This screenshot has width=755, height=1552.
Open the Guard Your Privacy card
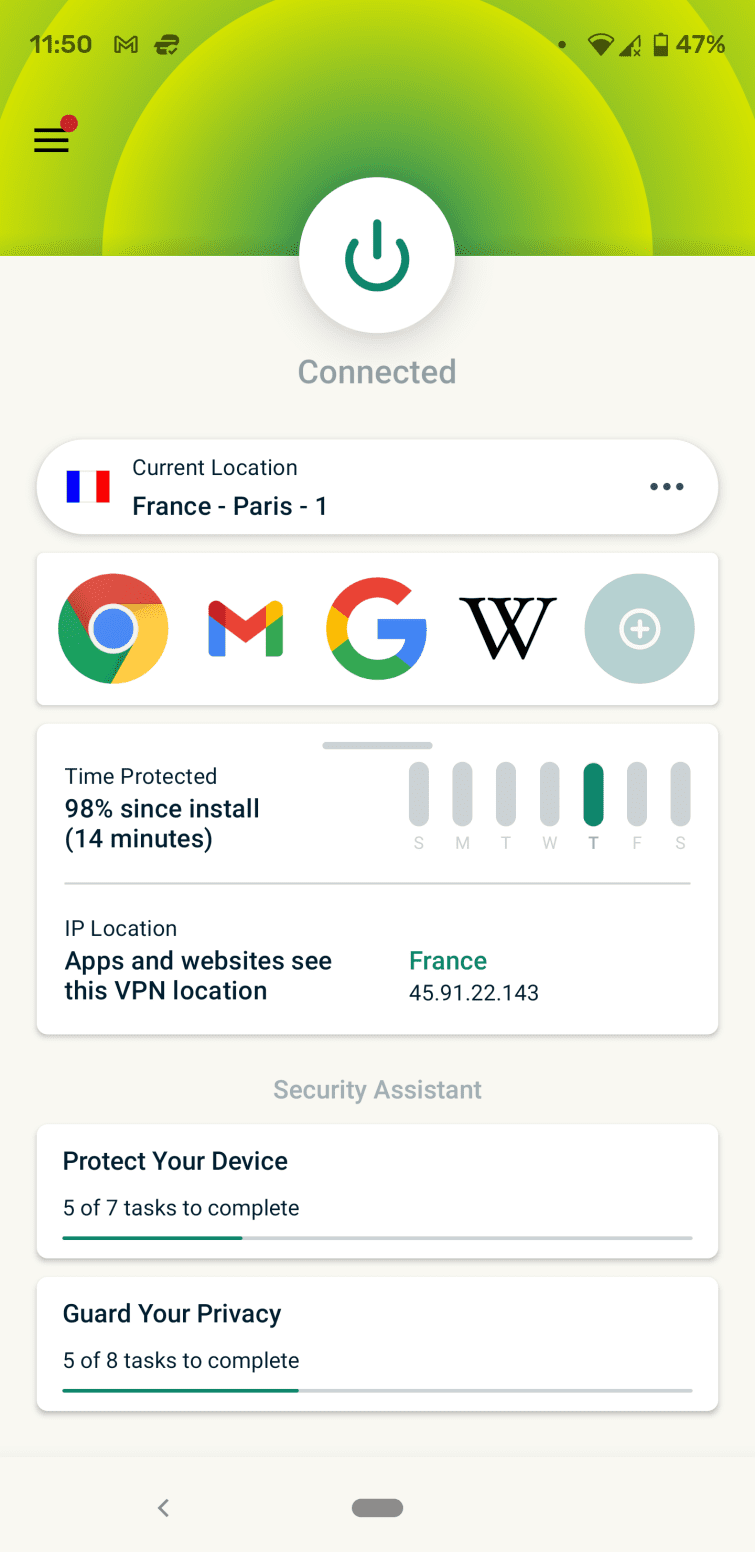coord(377,1343)
